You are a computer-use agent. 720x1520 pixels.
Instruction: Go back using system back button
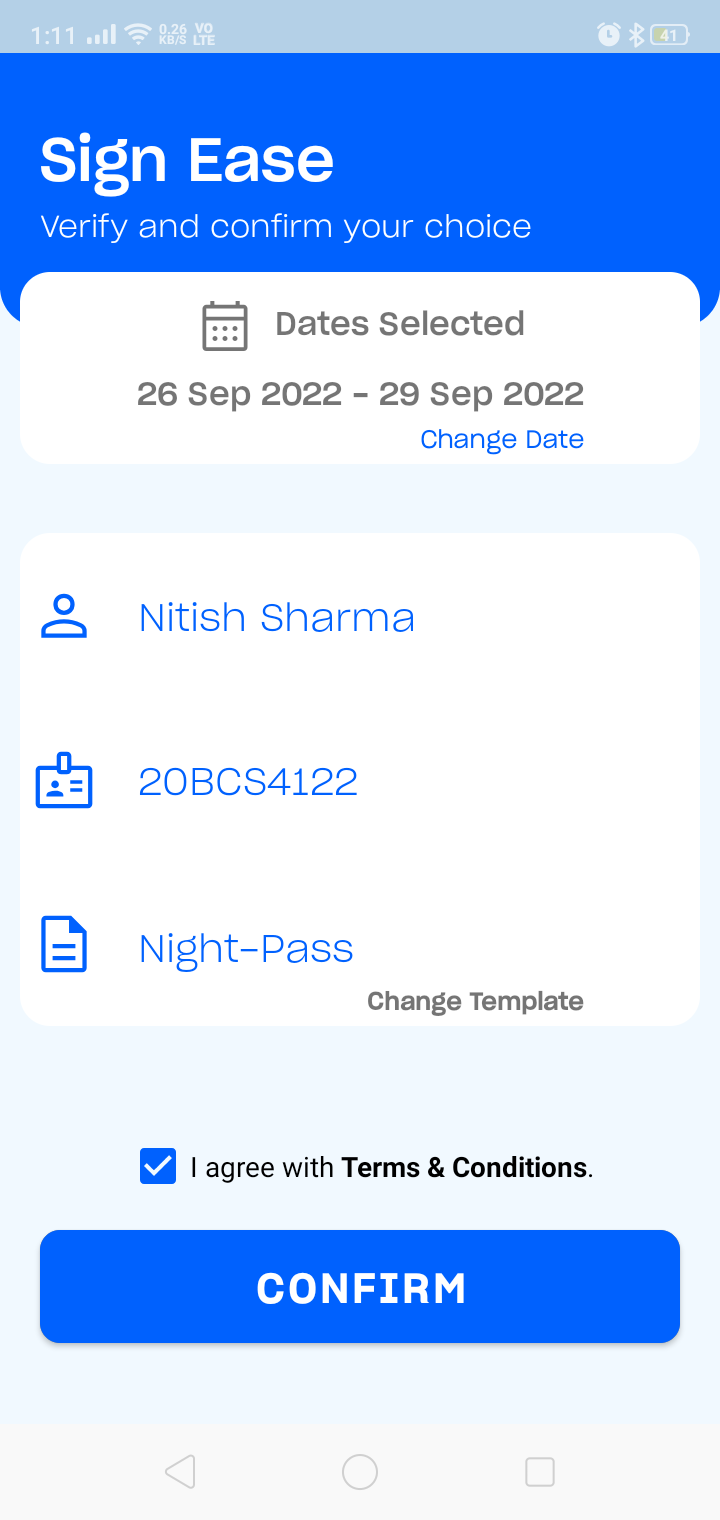[180, 1472]
